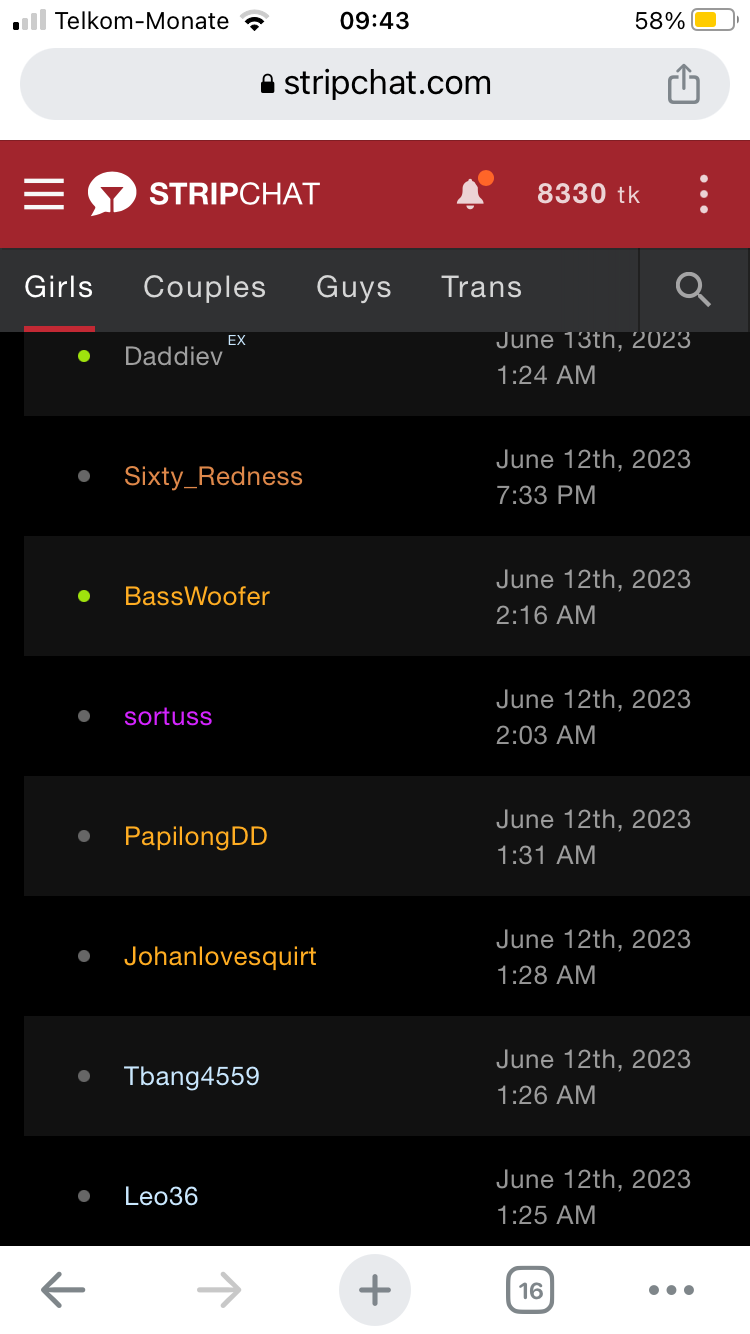This screenshot has width=750, height=1334.
Task: Switch to the Couples tab
Action: [x=204, y=288]
